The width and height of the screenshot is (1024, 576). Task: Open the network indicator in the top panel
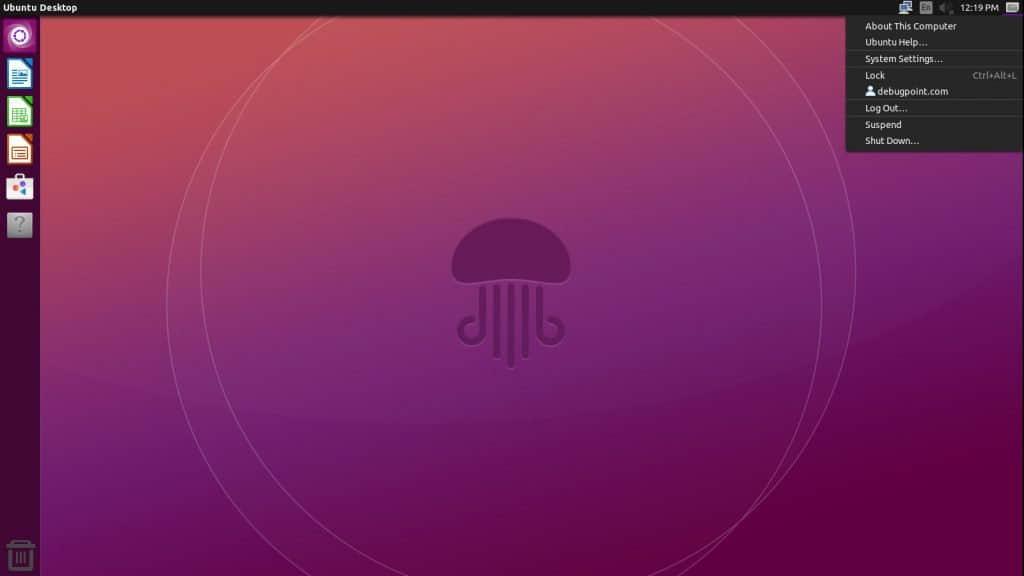[x=905, y=8]
